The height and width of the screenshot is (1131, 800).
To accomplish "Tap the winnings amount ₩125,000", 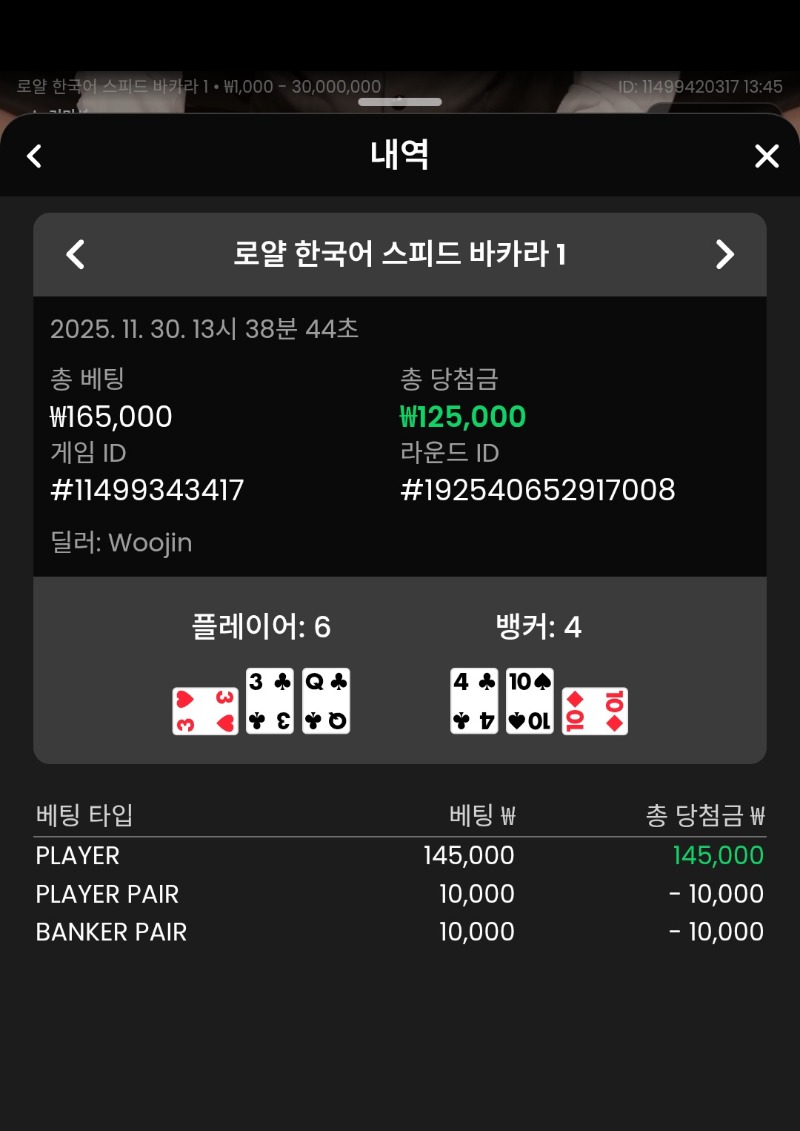I will tap(462, 415).
